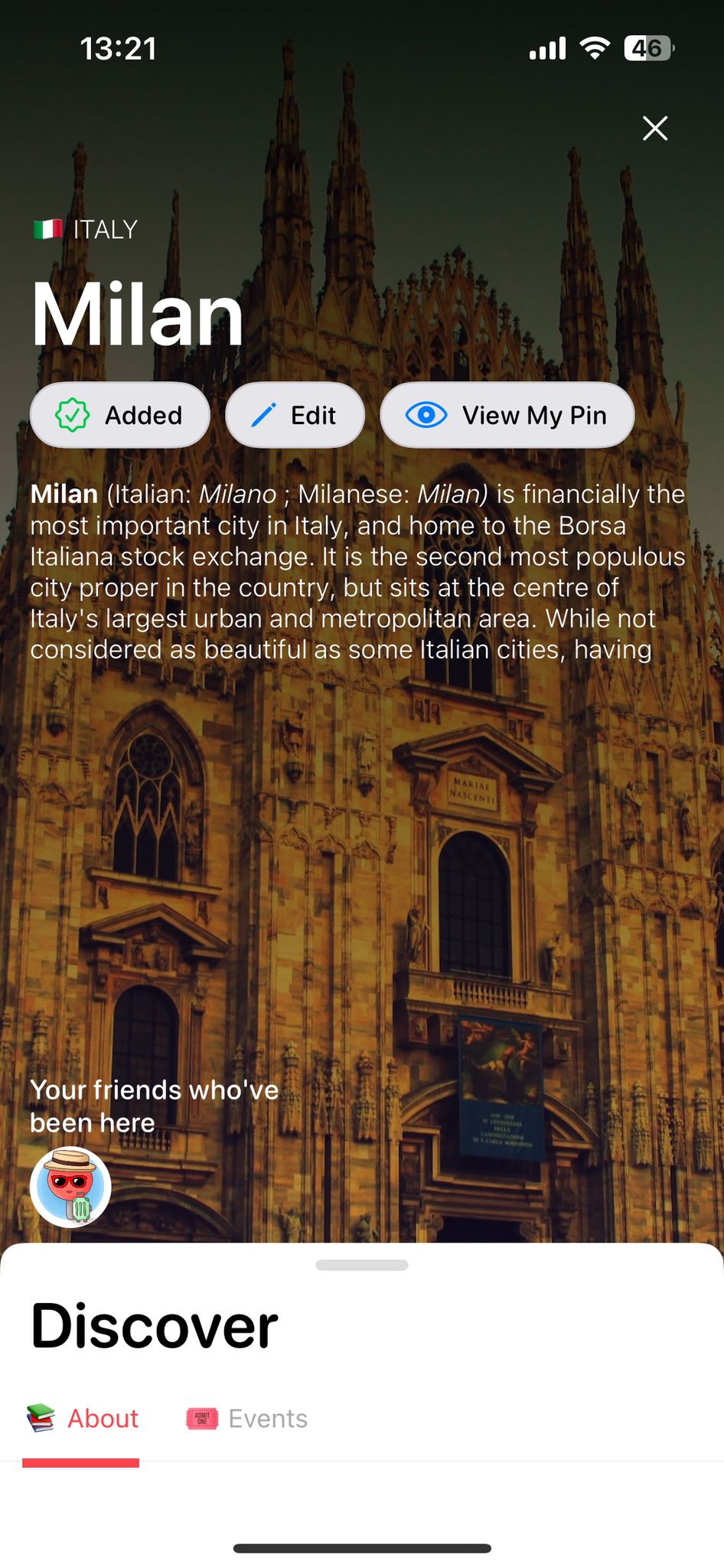Tap the books icon next to About

[x=41, y=1417]
